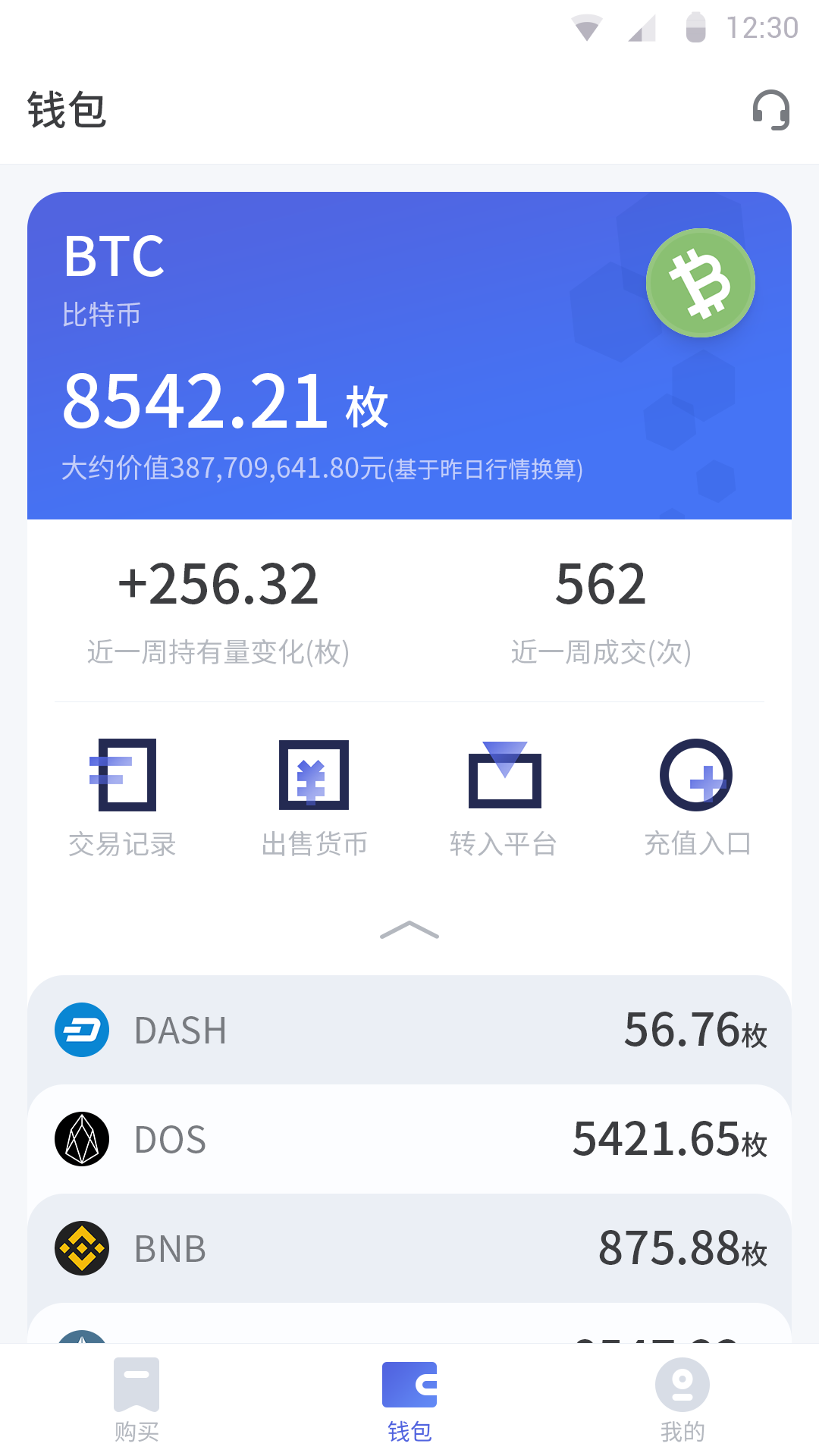Collapse panel with the up chevron
This screenshot has height=1456, width=819.
click(409, 930)
